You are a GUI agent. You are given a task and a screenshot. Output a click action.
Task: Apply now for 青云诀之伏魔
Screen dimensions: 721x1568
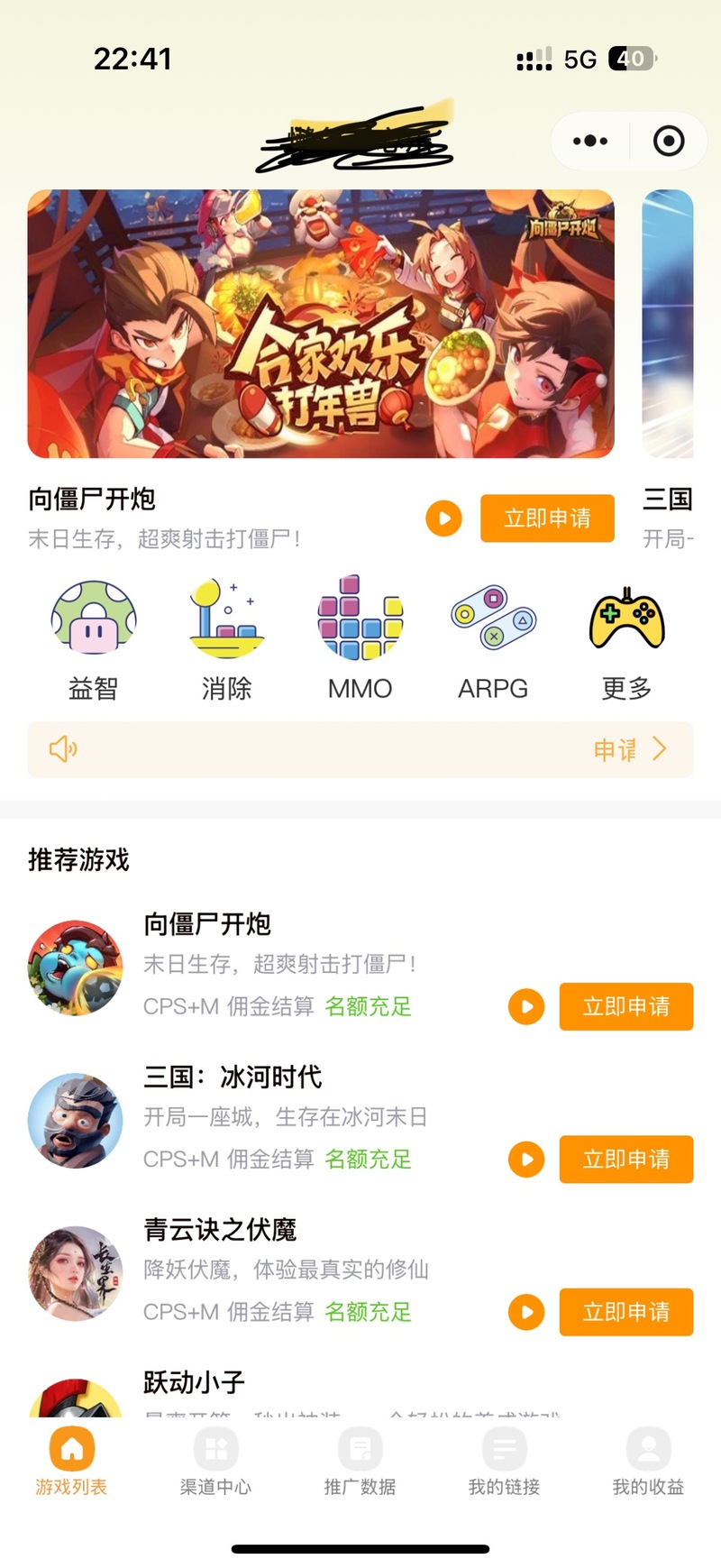tap(625, 1312)
